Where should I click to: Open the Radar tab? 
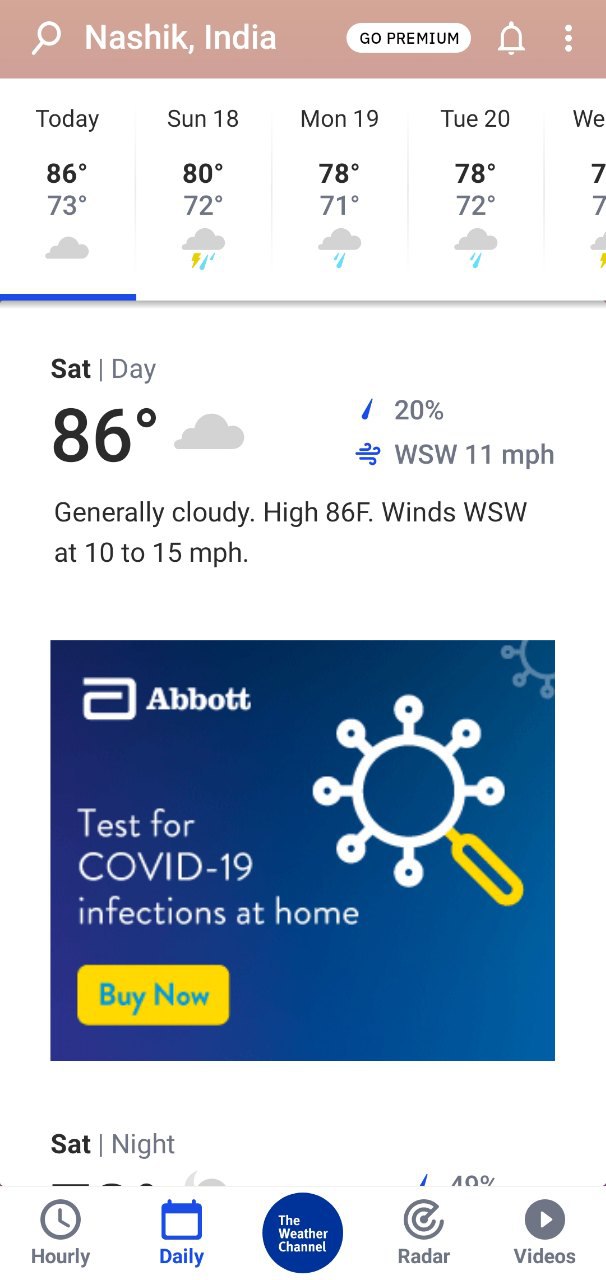pos(423,1234)
